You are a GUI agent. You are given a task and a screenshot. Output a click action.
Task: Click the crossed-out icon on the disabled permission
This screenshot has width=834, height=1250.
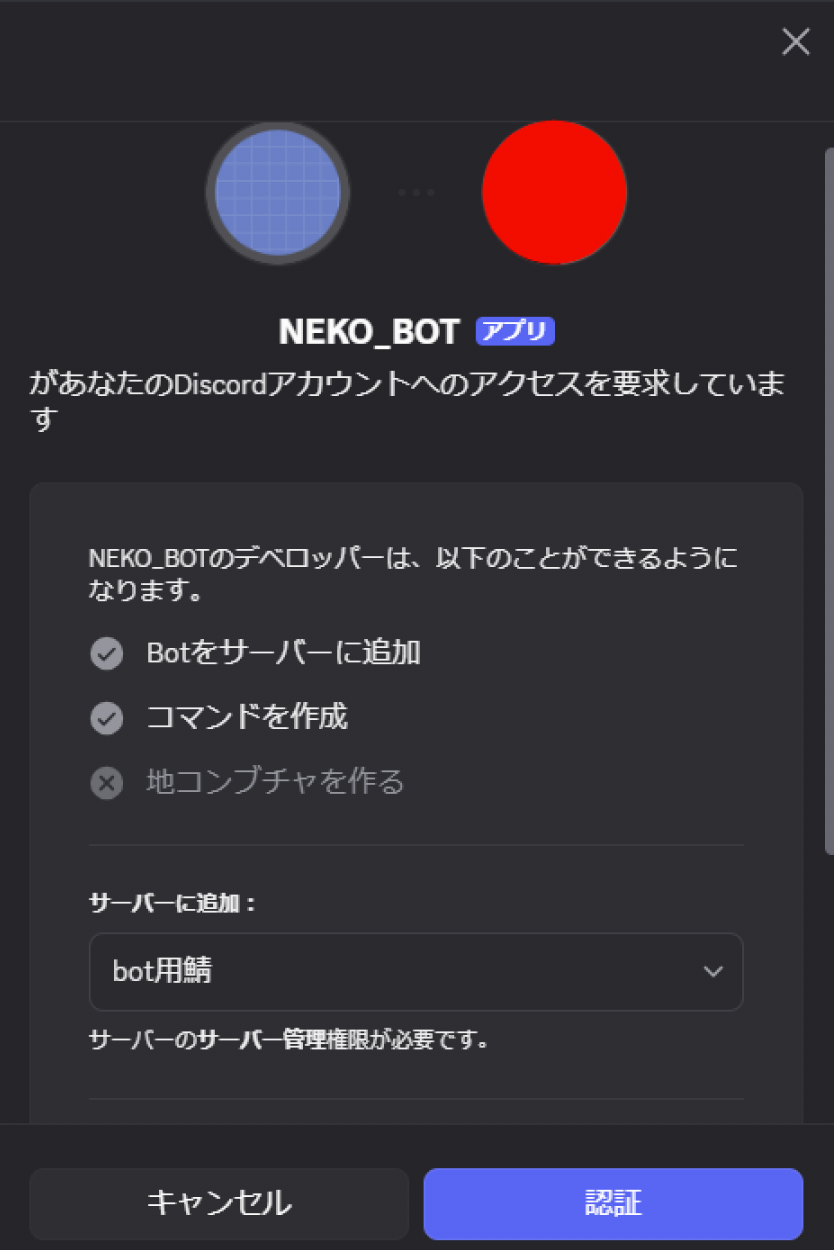[106, 783]
